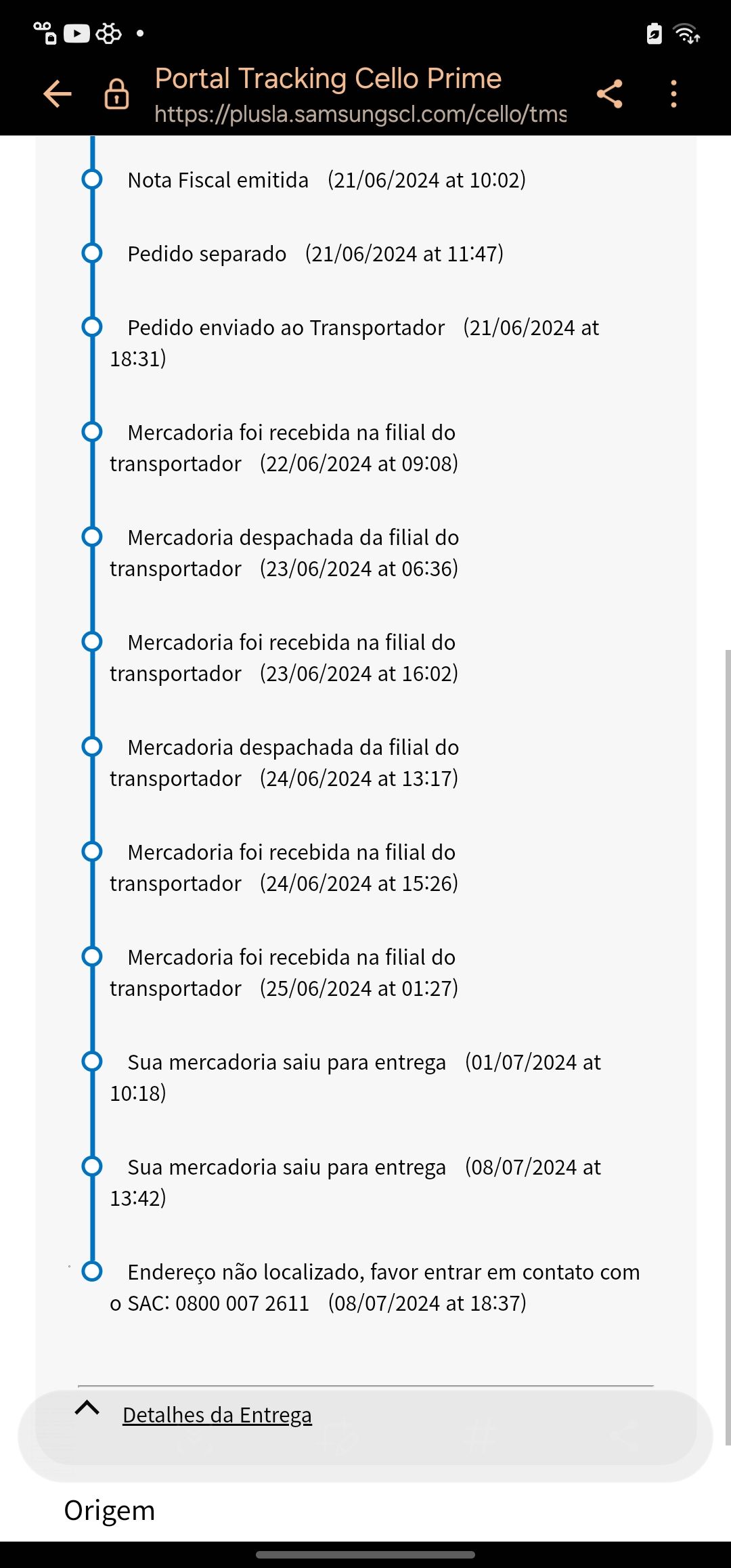Select the Pedido separado timeline node
Viewport: 731px width, 1568px height.
pos(91,254)
